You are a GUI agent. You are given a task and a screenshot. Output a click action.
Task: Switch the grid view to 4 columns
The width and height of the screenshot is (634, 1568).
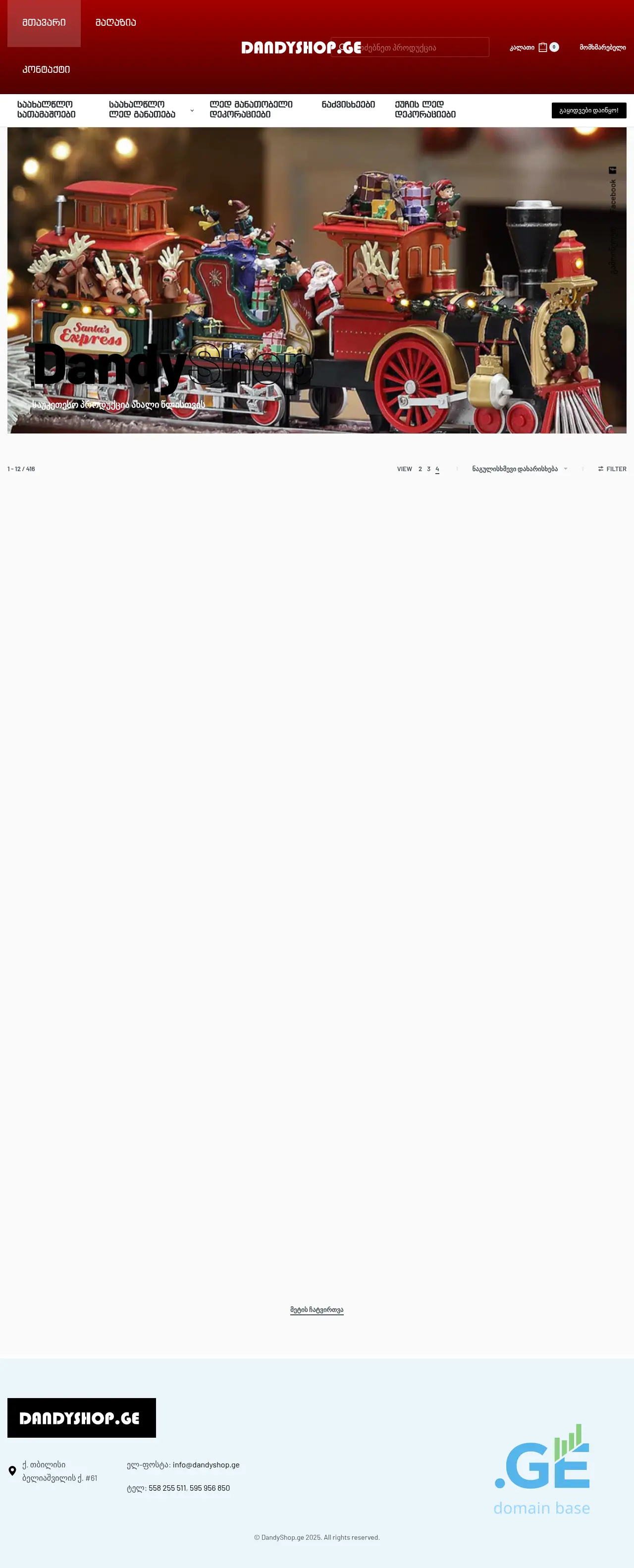437,469
